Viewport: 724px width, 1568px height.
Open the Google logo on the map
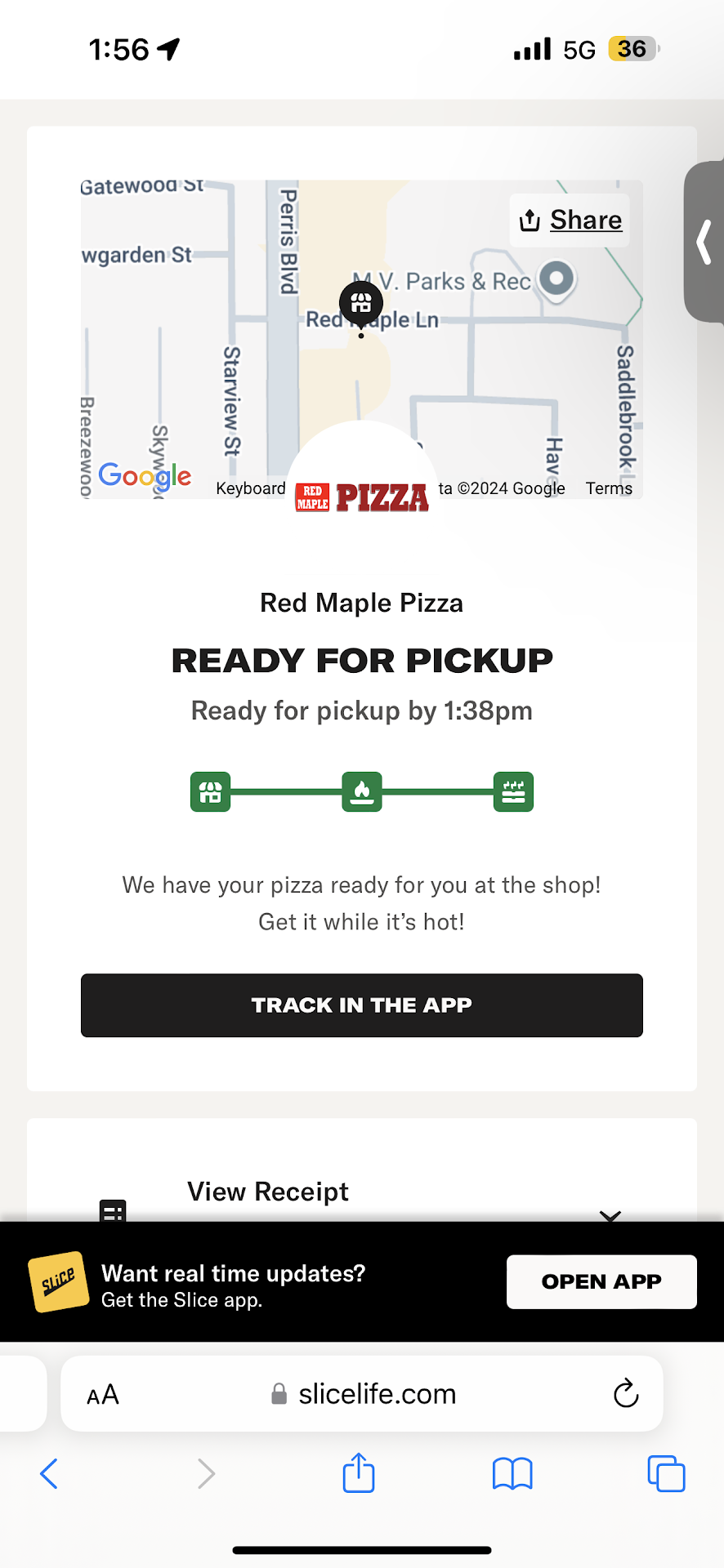(145, 475)
